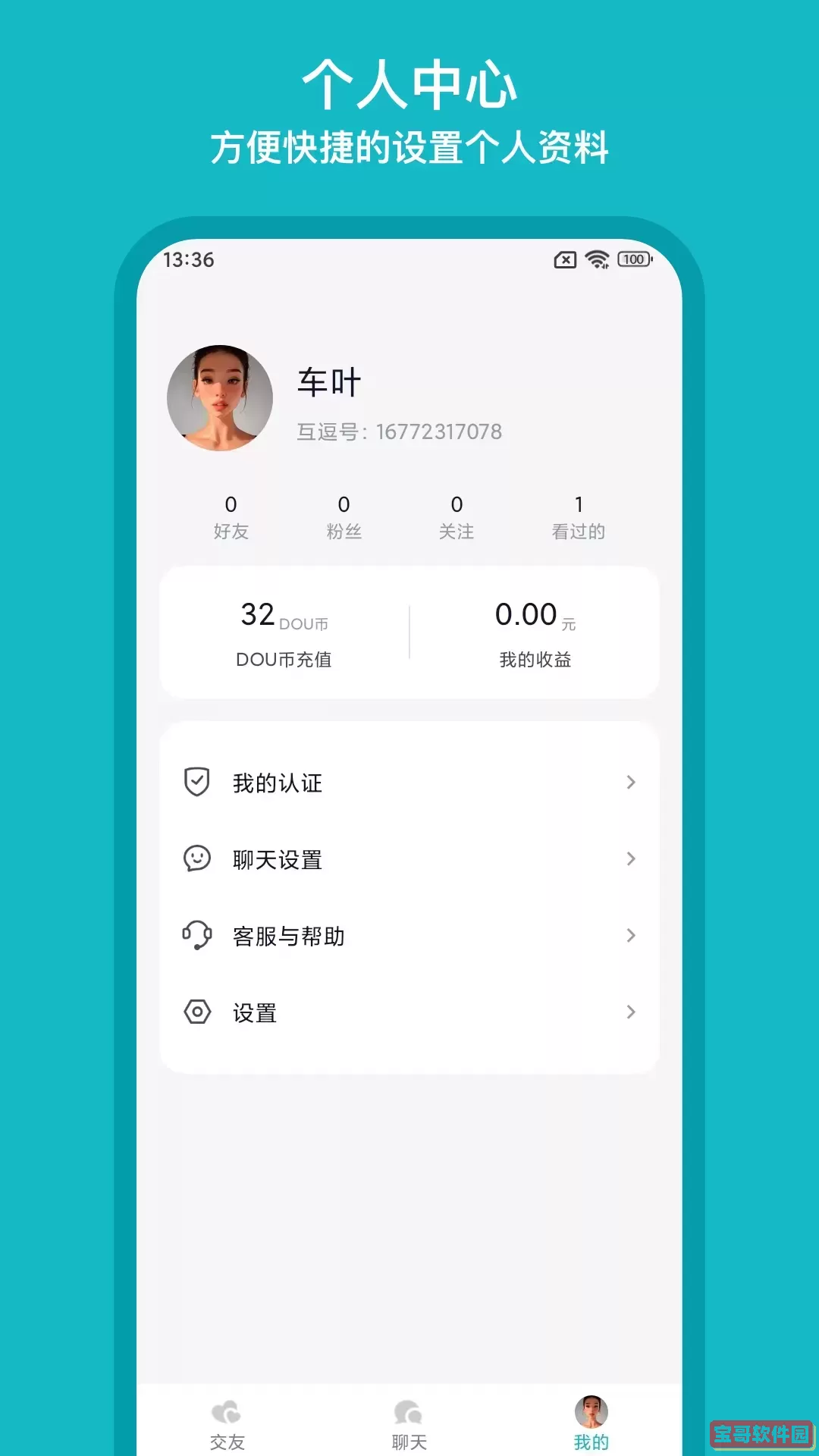The width and height of the screenshot is (819, 1456).
Task: Tap the smiley bubble icon next to 聊天设置
Action: coord(197,859)
